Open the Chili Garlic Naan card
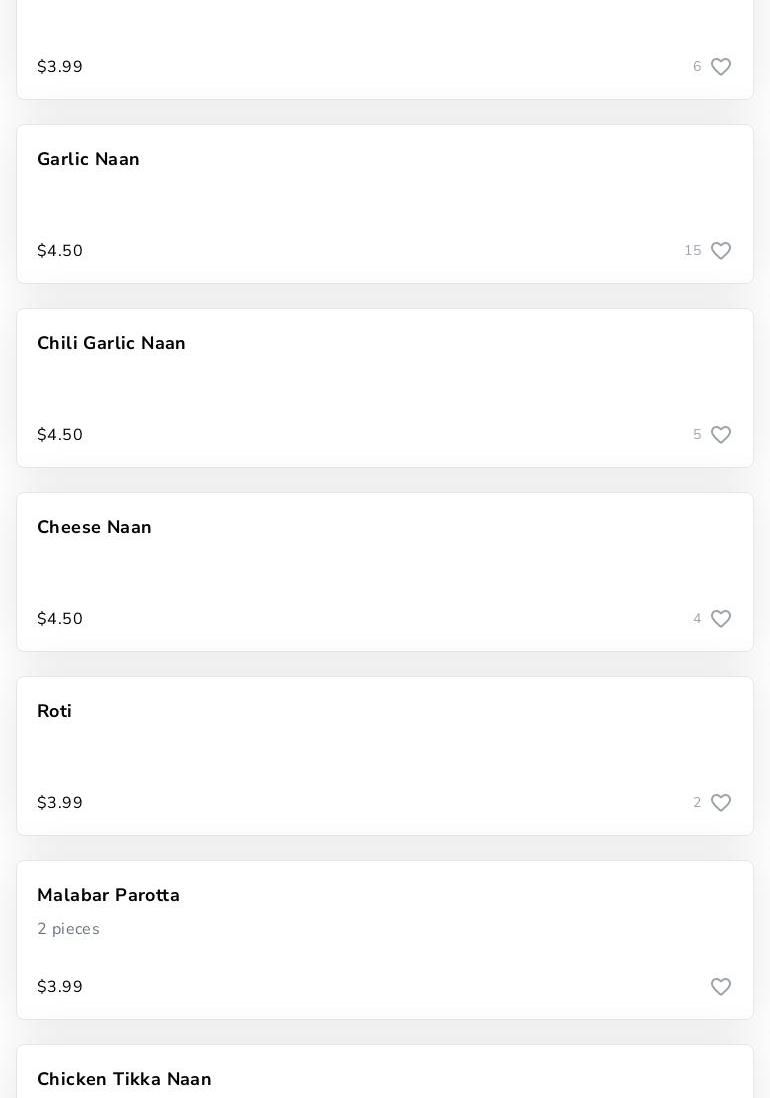The image size is (770, 1098). pyautogui.click(x=111, y=344)
